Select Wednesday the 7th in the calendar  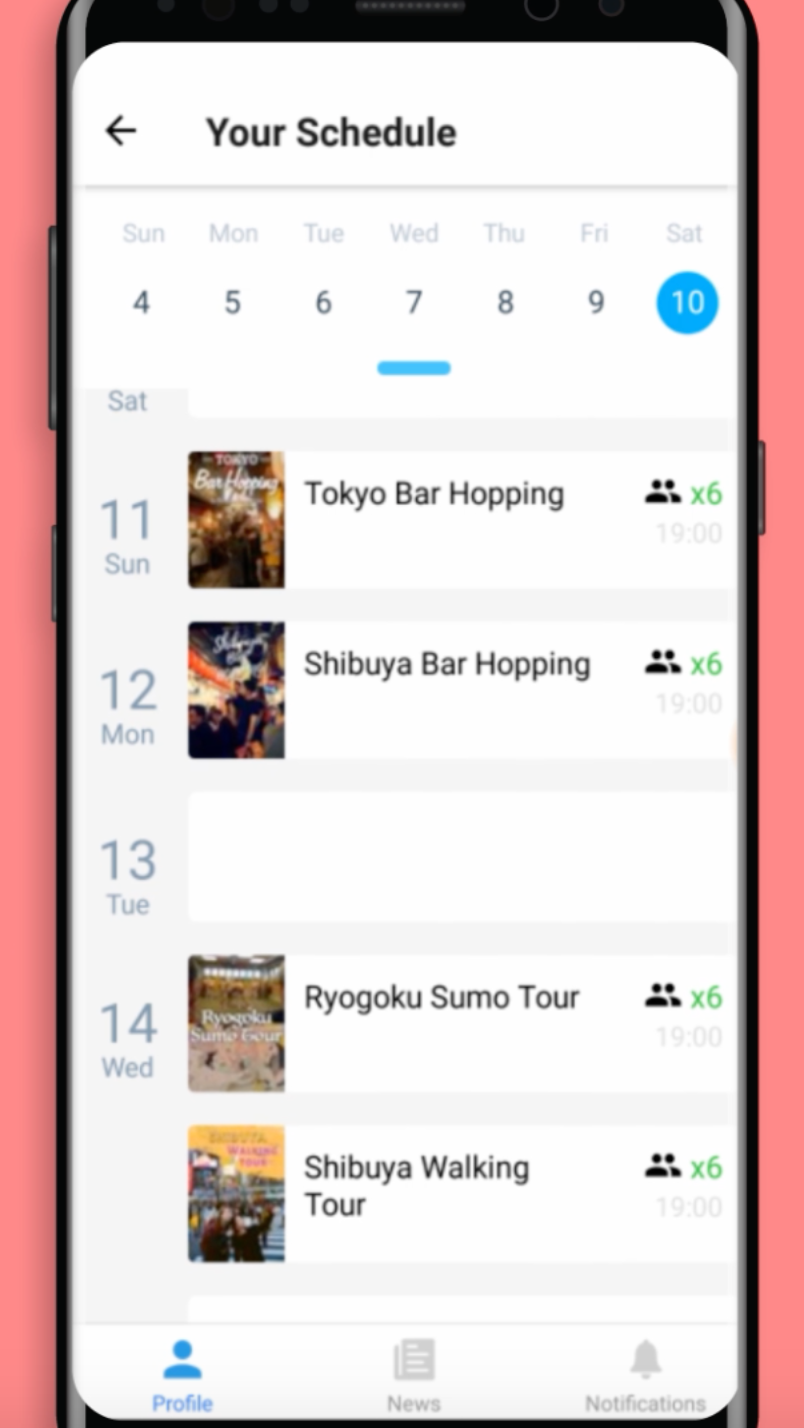point(413,302)
